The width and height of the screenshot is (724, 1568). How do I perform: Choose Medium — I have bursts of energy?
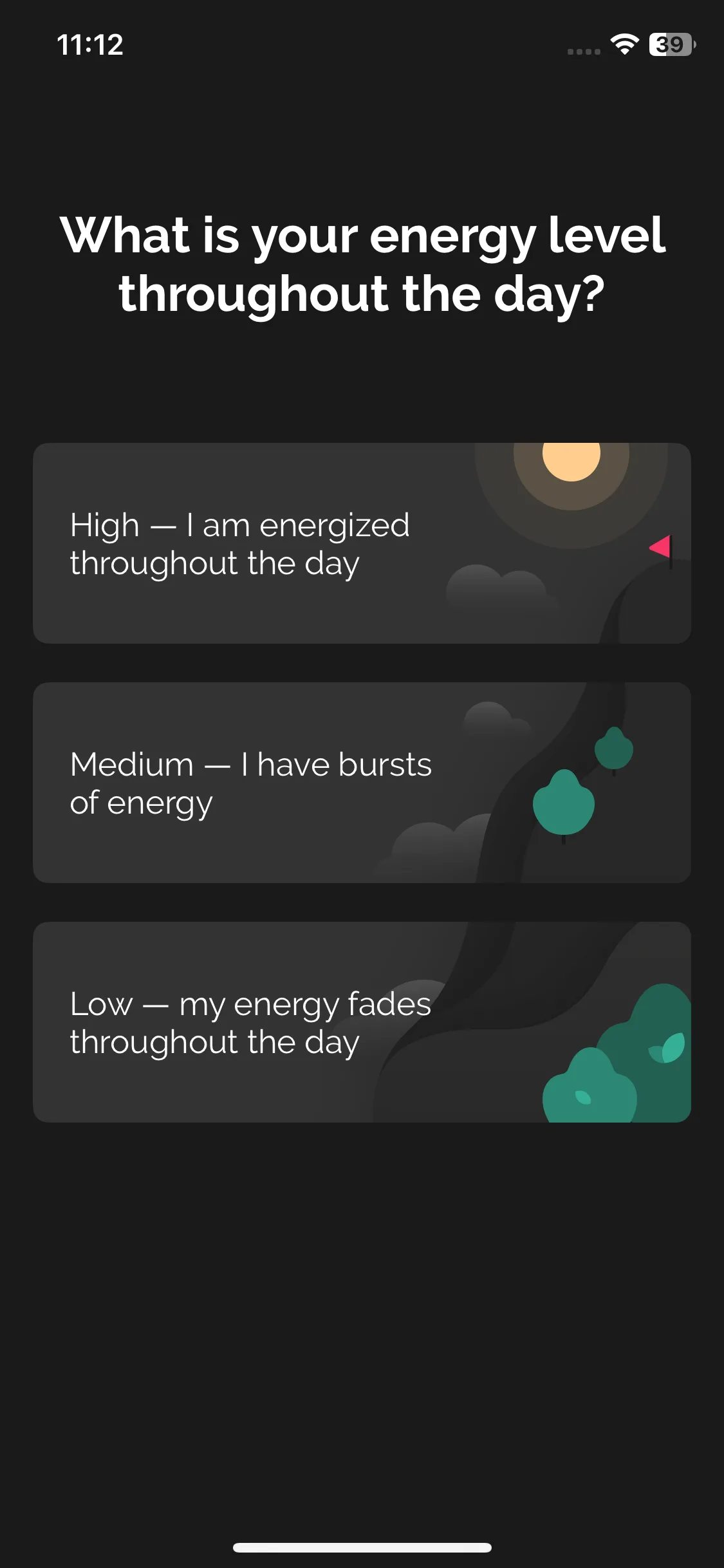click(362, 783)
